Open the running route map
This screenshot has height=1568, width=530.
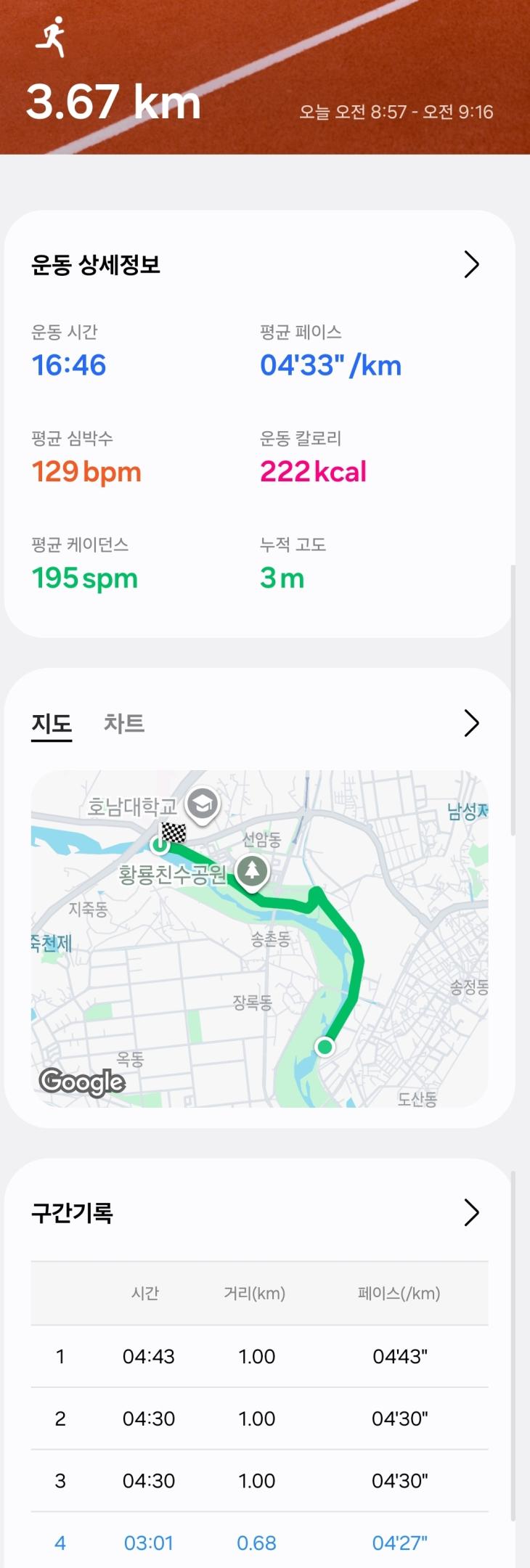click(x=259, y=938)
